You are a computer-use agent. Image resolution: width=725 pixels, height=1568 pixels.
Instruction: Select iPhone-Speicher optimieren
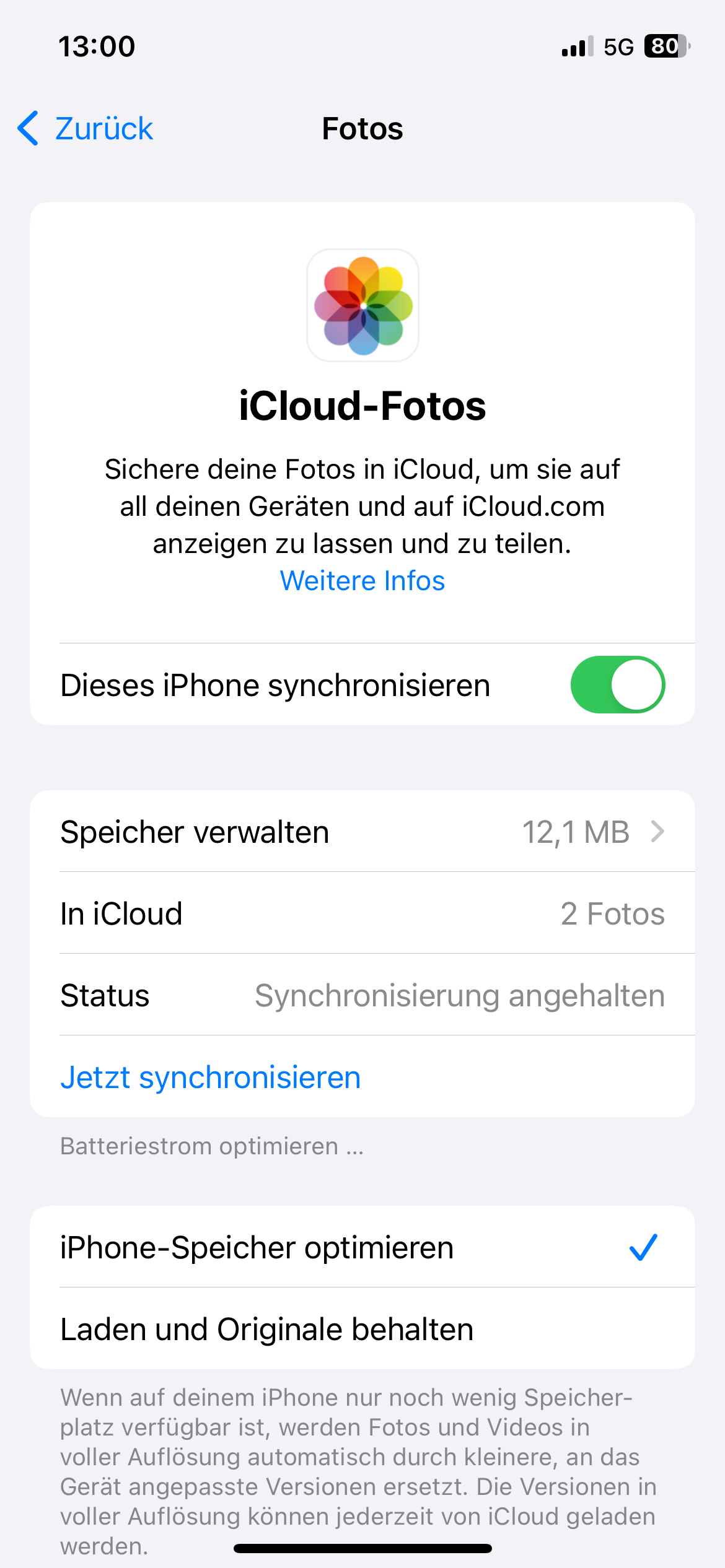tap(362, 1247)
